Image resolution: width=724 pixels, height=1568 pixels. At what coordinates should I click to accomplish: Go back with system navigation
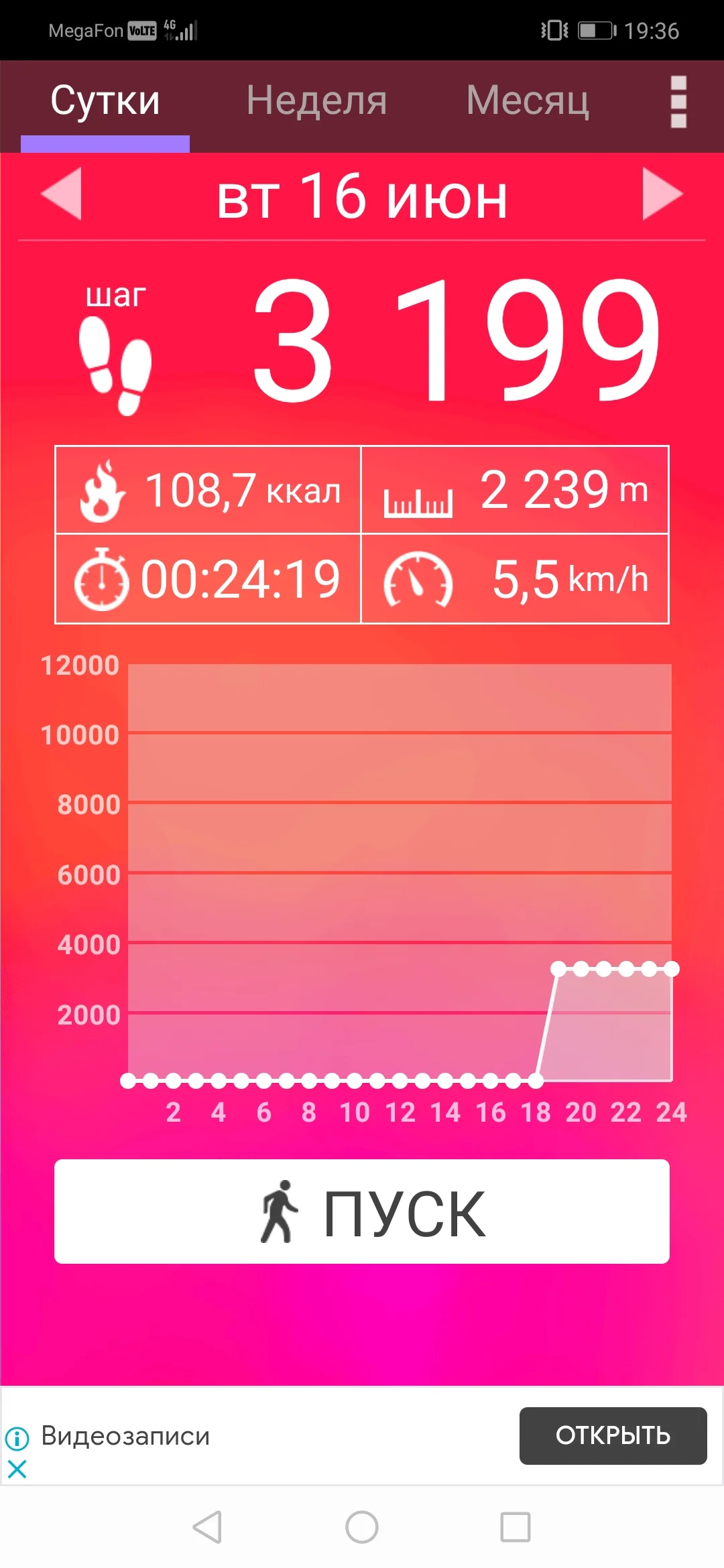tap(207, 1527)
